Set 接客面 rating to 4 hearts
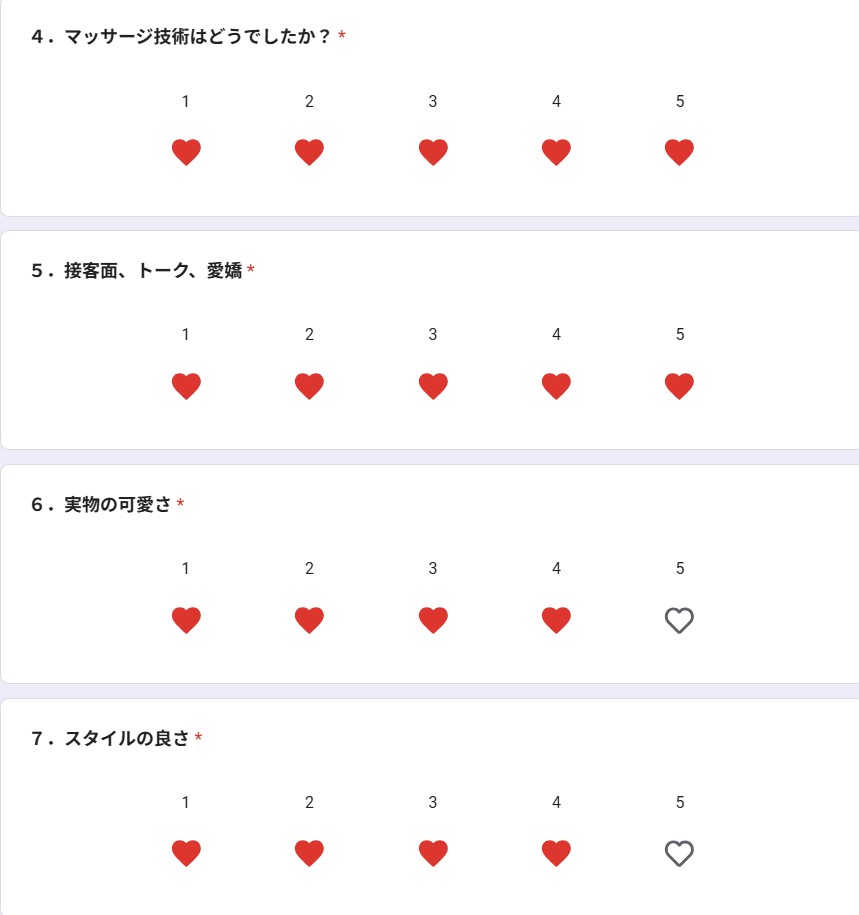859x915 pixels. [556, 386]
